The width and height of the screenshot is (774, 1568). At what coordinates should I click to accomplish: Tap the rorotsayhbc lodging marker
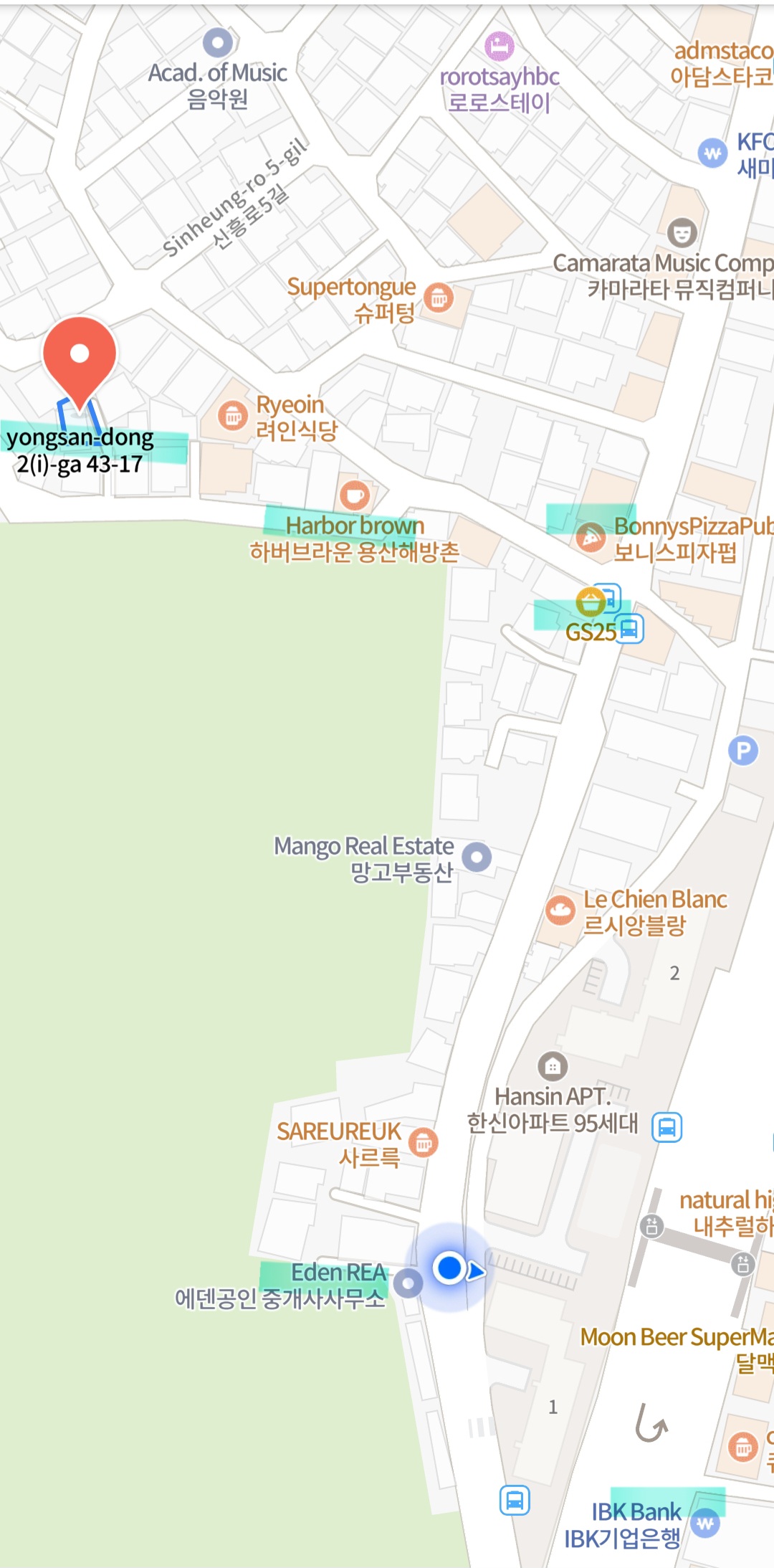click(500, 47)
